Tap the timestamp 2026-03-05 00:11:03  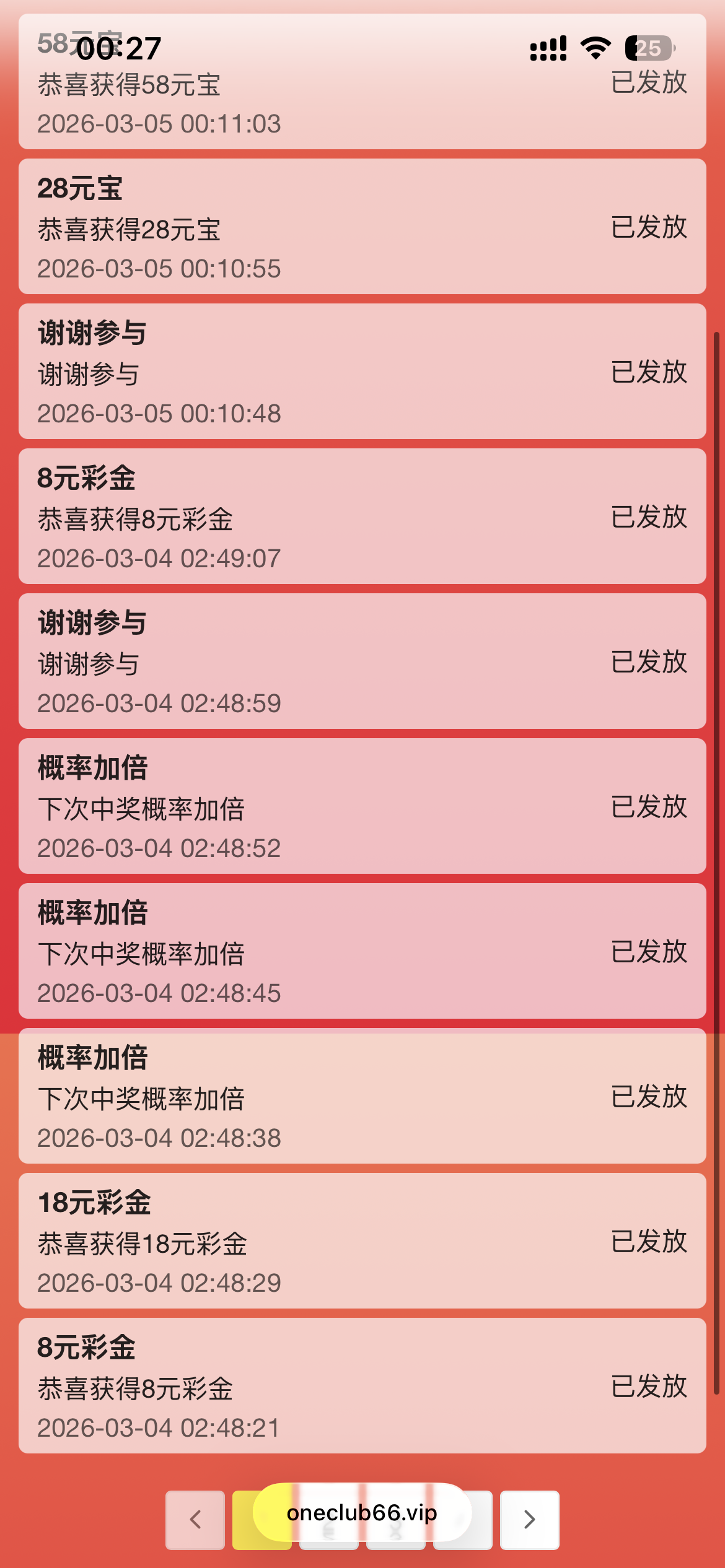[x=159, y=125]
